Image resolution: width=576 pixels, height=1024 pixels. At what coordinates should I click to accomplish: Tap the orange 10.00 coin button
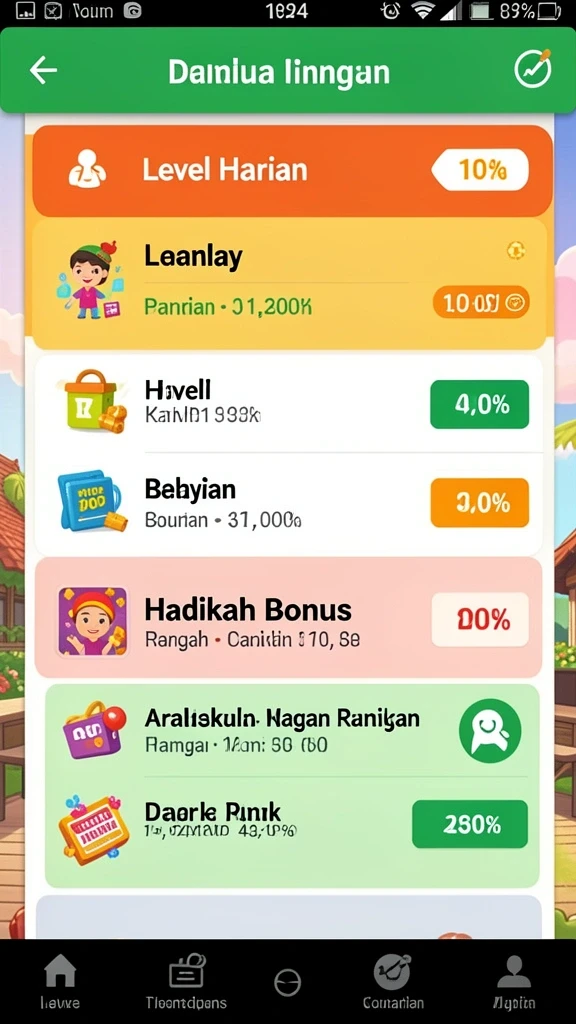(x=481, y=303)
